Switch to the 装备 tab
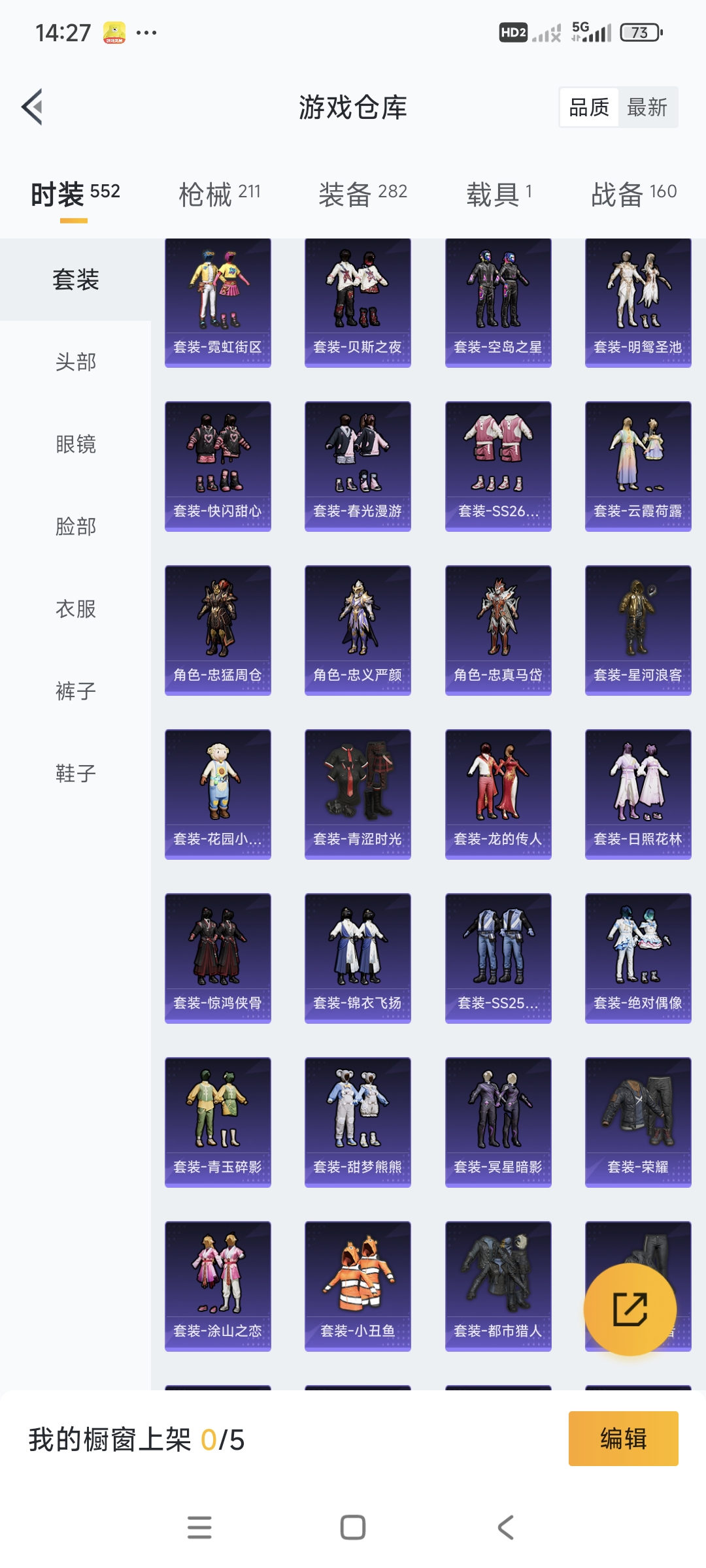 pyautogui.click(x=363, y=194)
